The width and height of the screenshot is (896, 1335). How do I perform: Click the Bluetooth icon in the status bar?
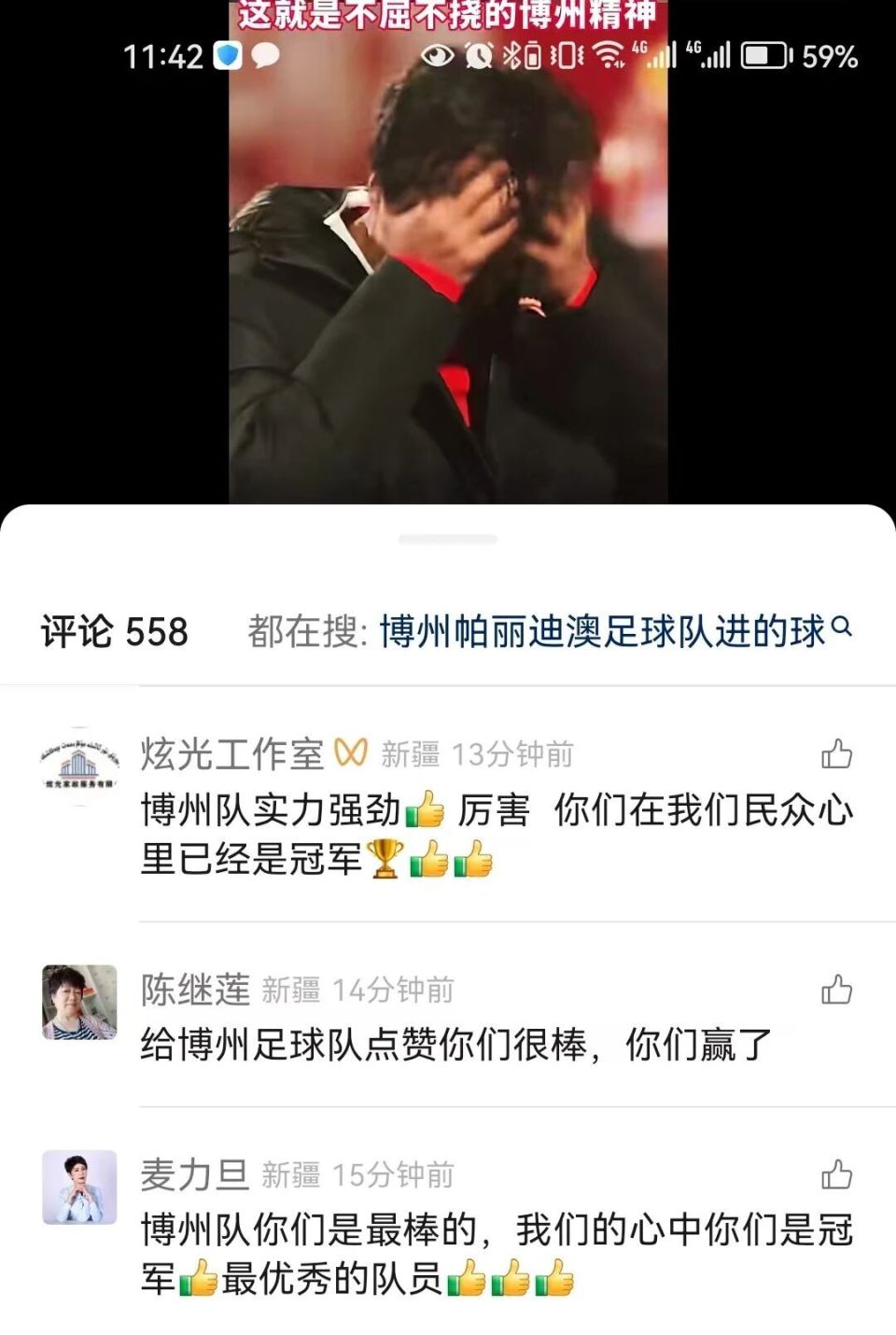pos(511,56)
